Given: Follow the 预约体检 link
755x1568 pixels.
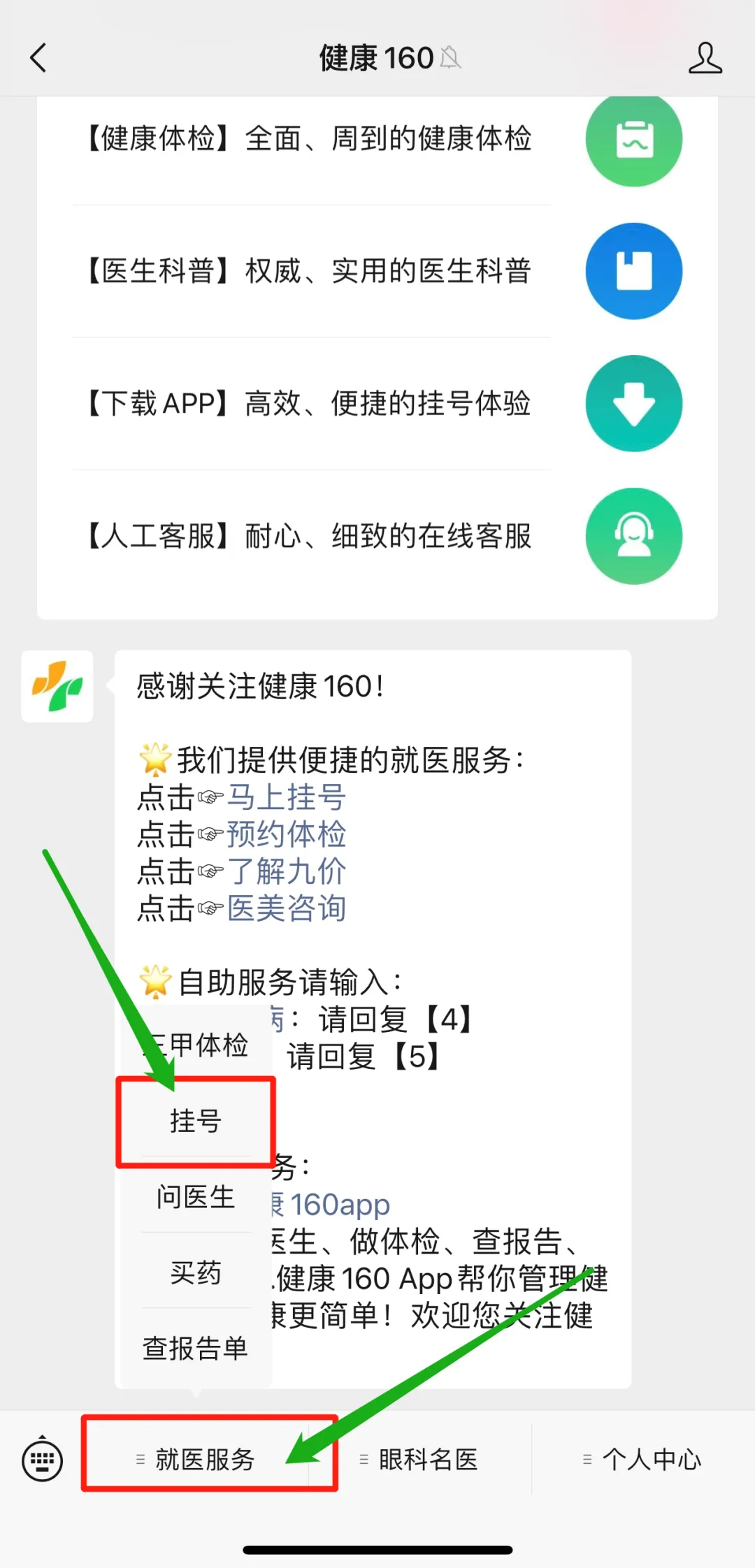Looking at the screenshot, I should [x=286, y=834].
